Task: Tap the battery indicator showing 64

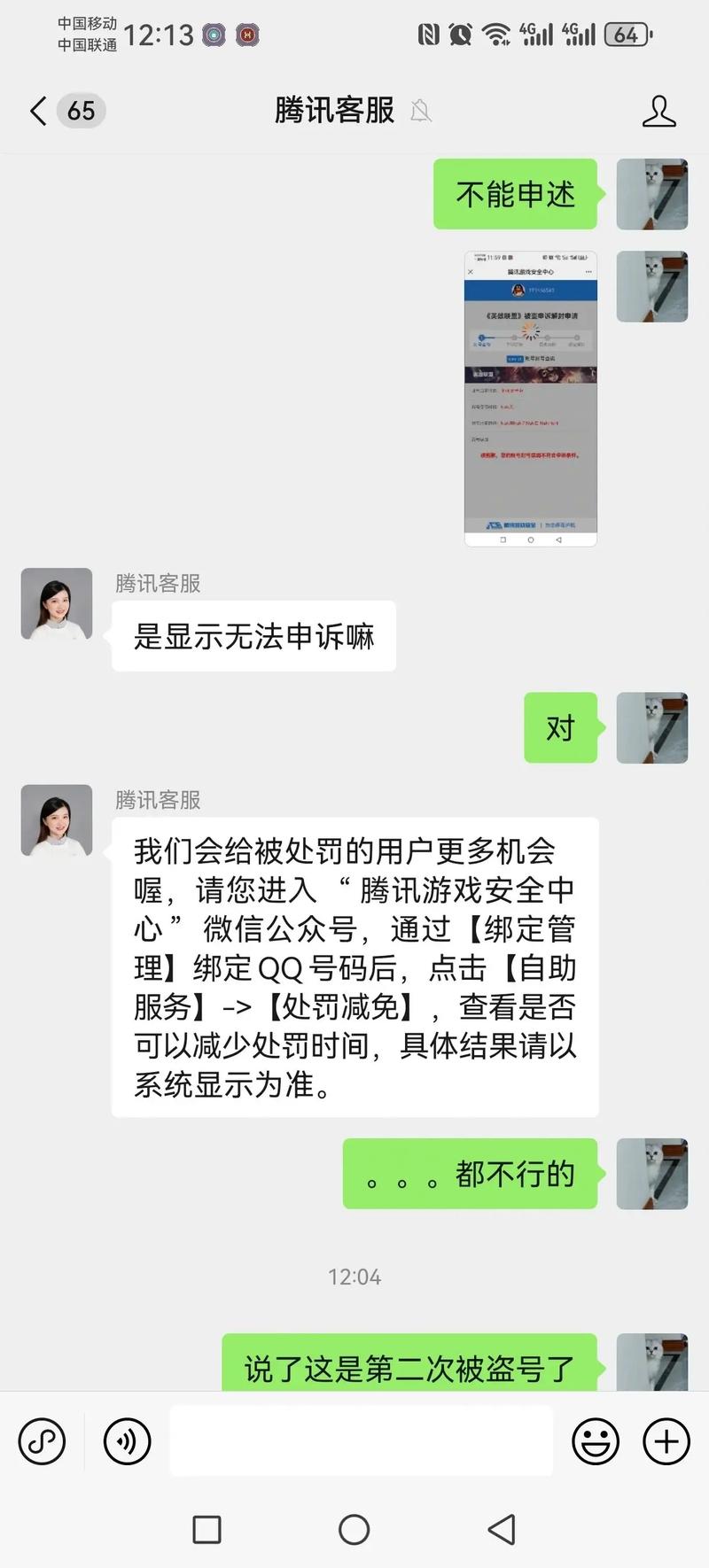Action: coord(627,34)
